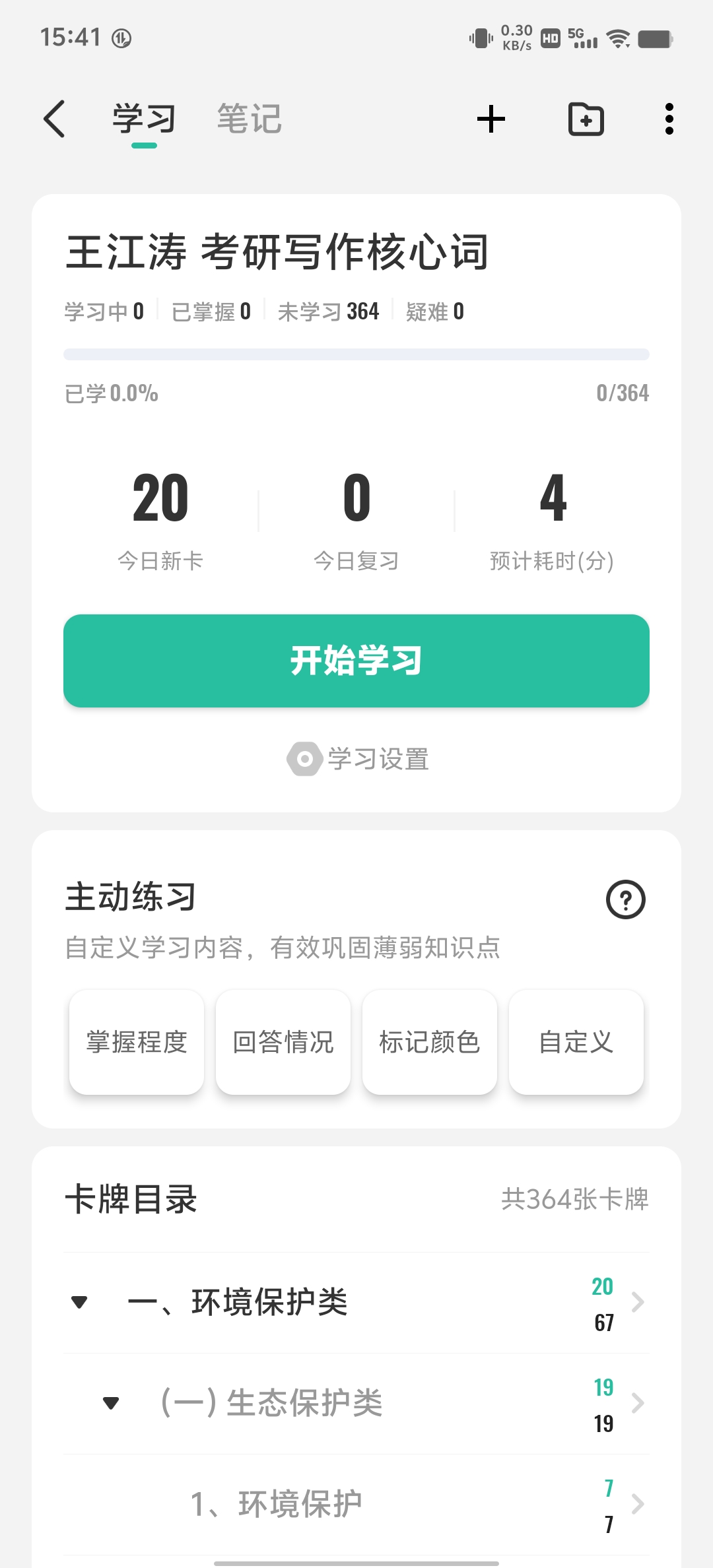The height and width of the screenshot is (1568, 713).
Task: Tap the 开始学习 button
Action: click(356, 661)
